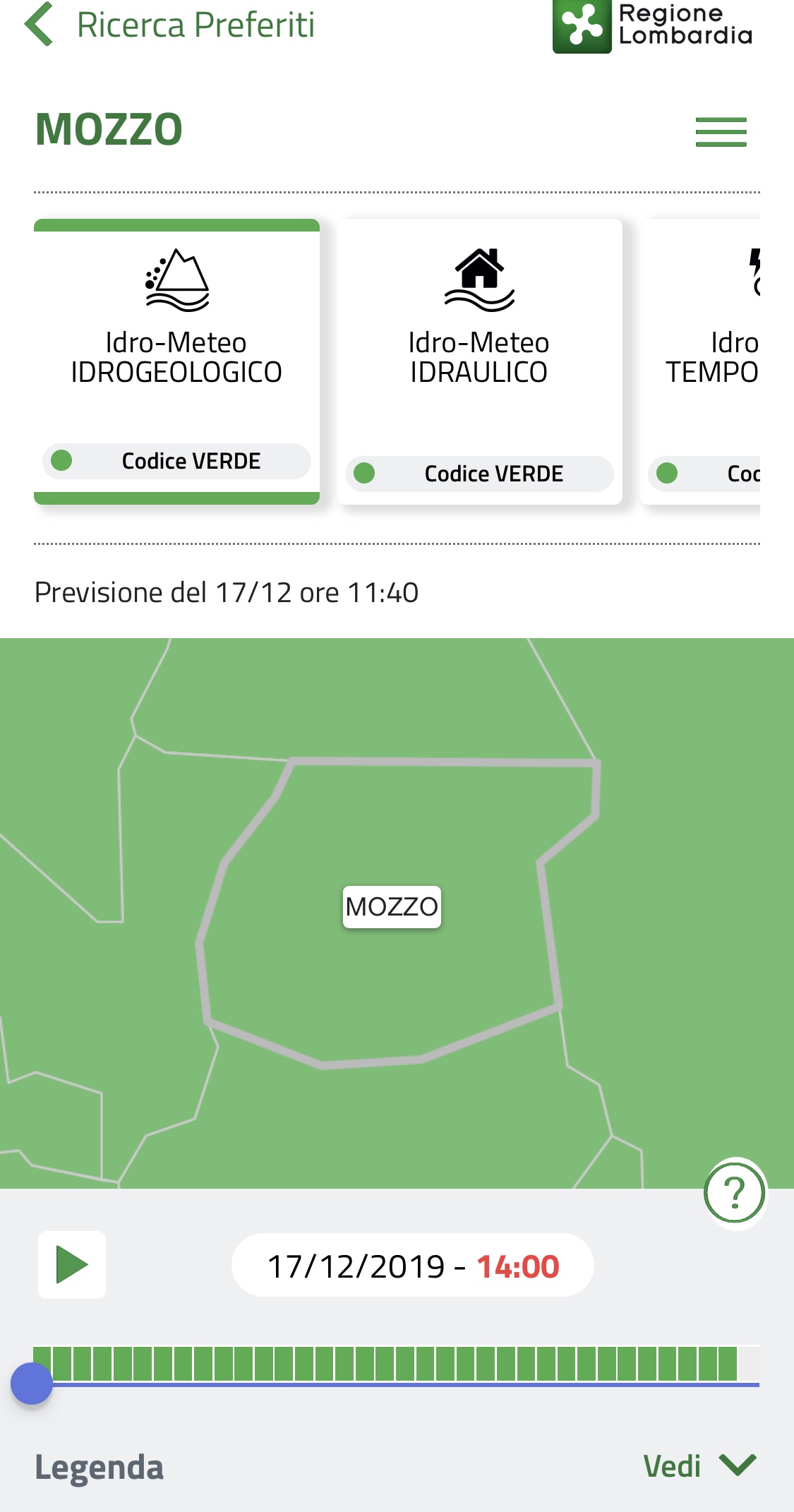Tap the blue timeline slider handle
Screen dimensions: 794x1512
pyautogui.click(x=32, y=1384)
